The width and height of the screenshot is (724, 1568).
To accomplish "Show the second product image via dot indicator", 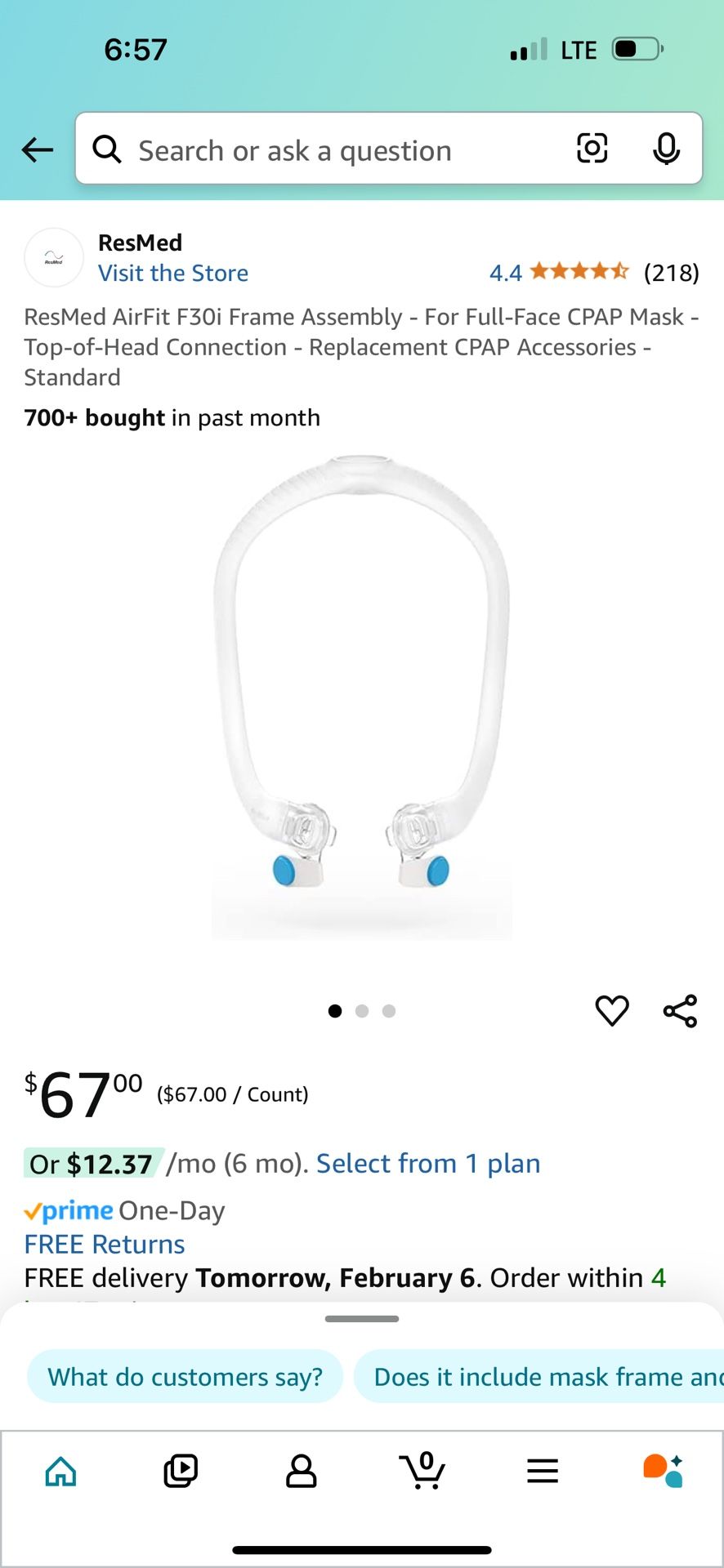I will 362,1011.
